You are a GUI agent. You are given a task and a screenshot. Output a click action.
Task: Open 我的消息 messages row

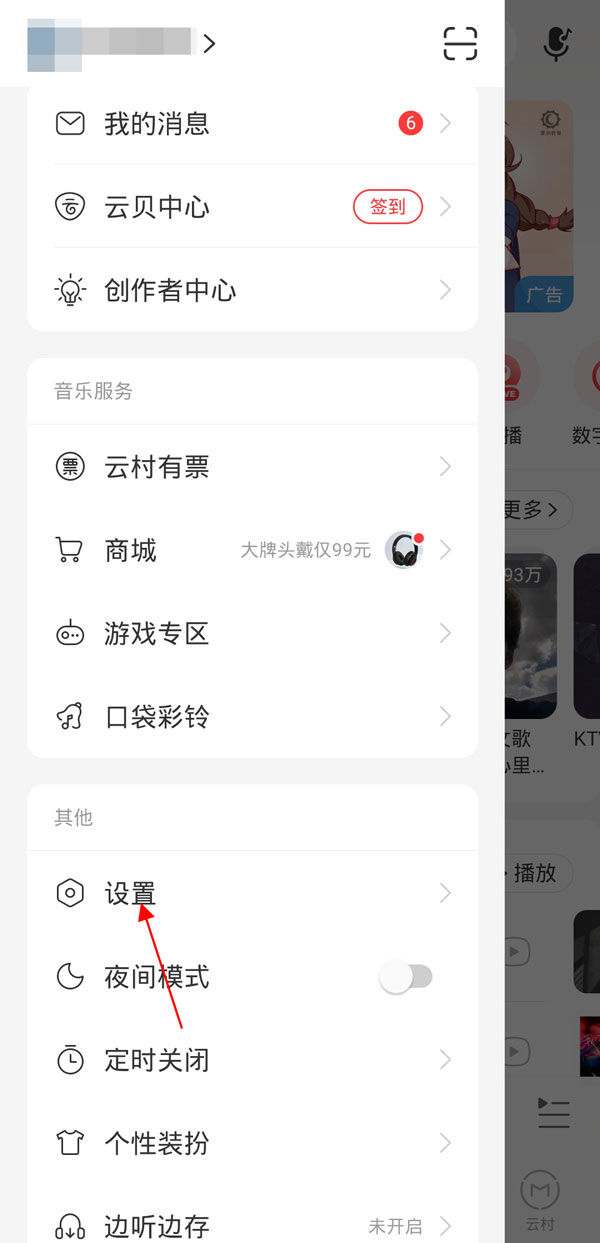250,124
